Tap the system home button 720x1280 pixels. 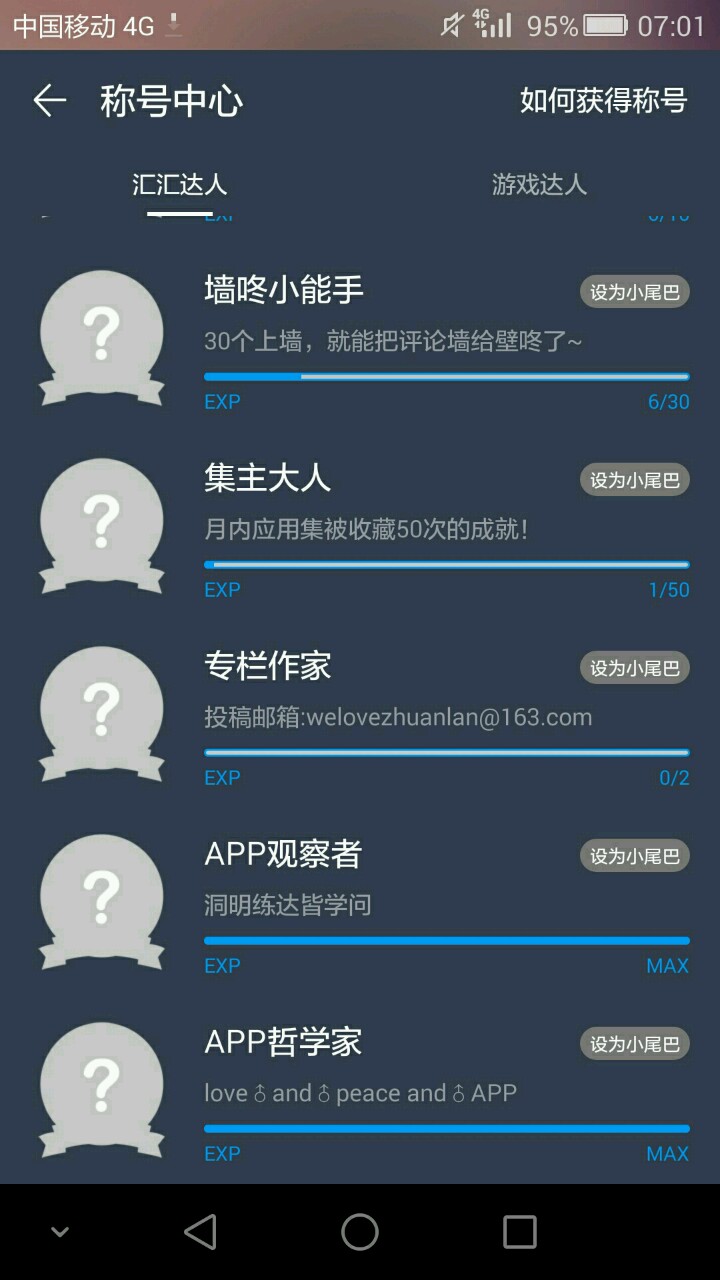tap(360, 1232)
